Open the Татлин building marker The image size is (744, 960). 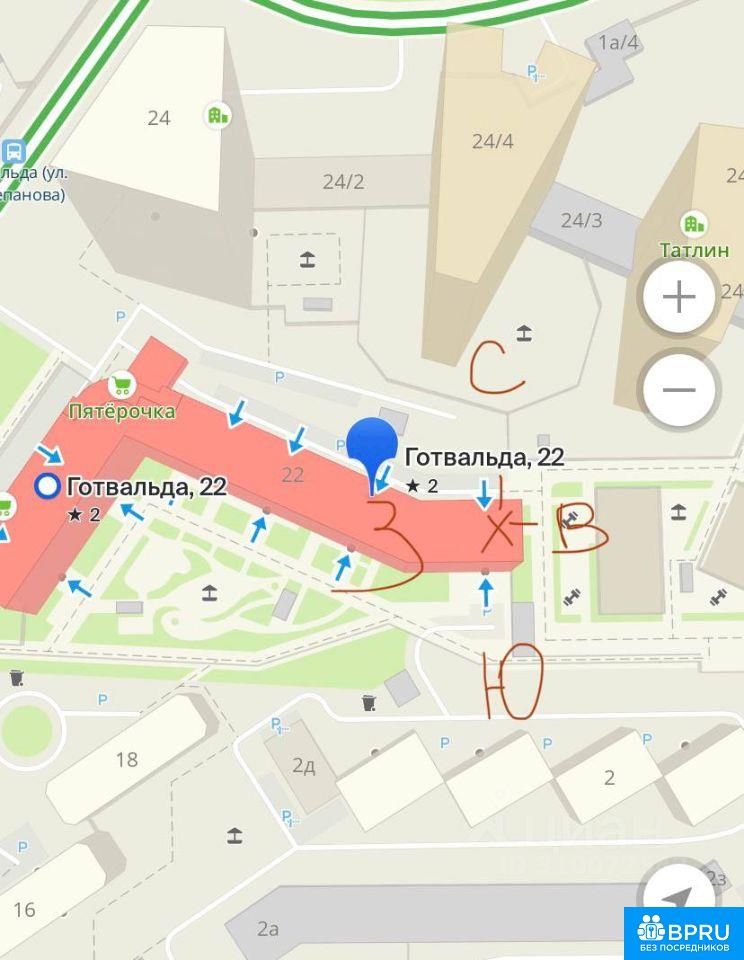click(692, 224)
